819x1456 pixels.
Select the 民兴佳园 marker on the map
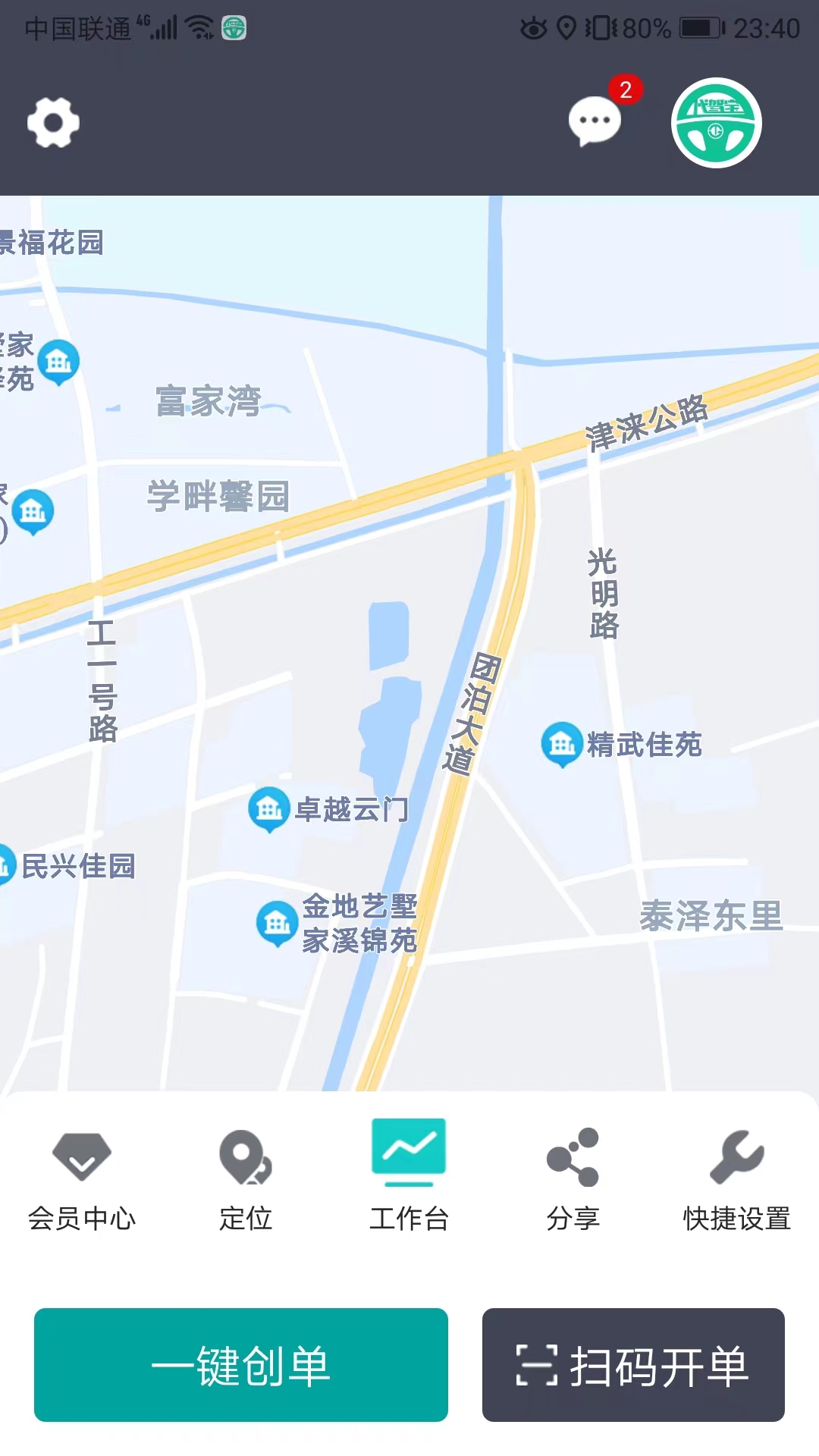click(x=6, y=864)
